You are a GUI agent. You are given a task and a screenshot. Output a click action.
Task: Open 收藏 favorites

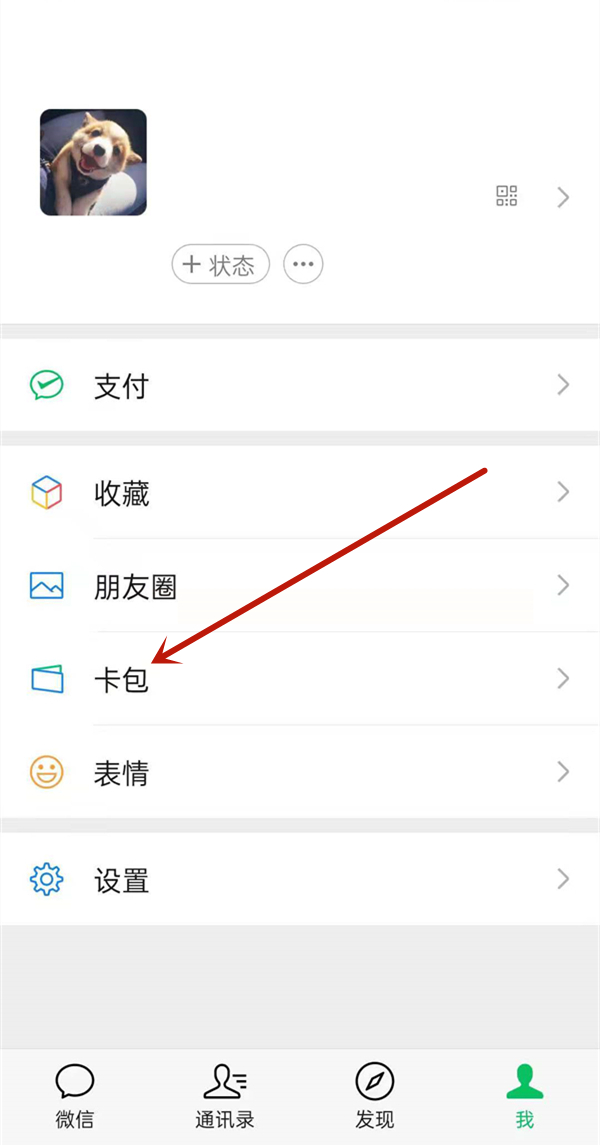point(300,492)
